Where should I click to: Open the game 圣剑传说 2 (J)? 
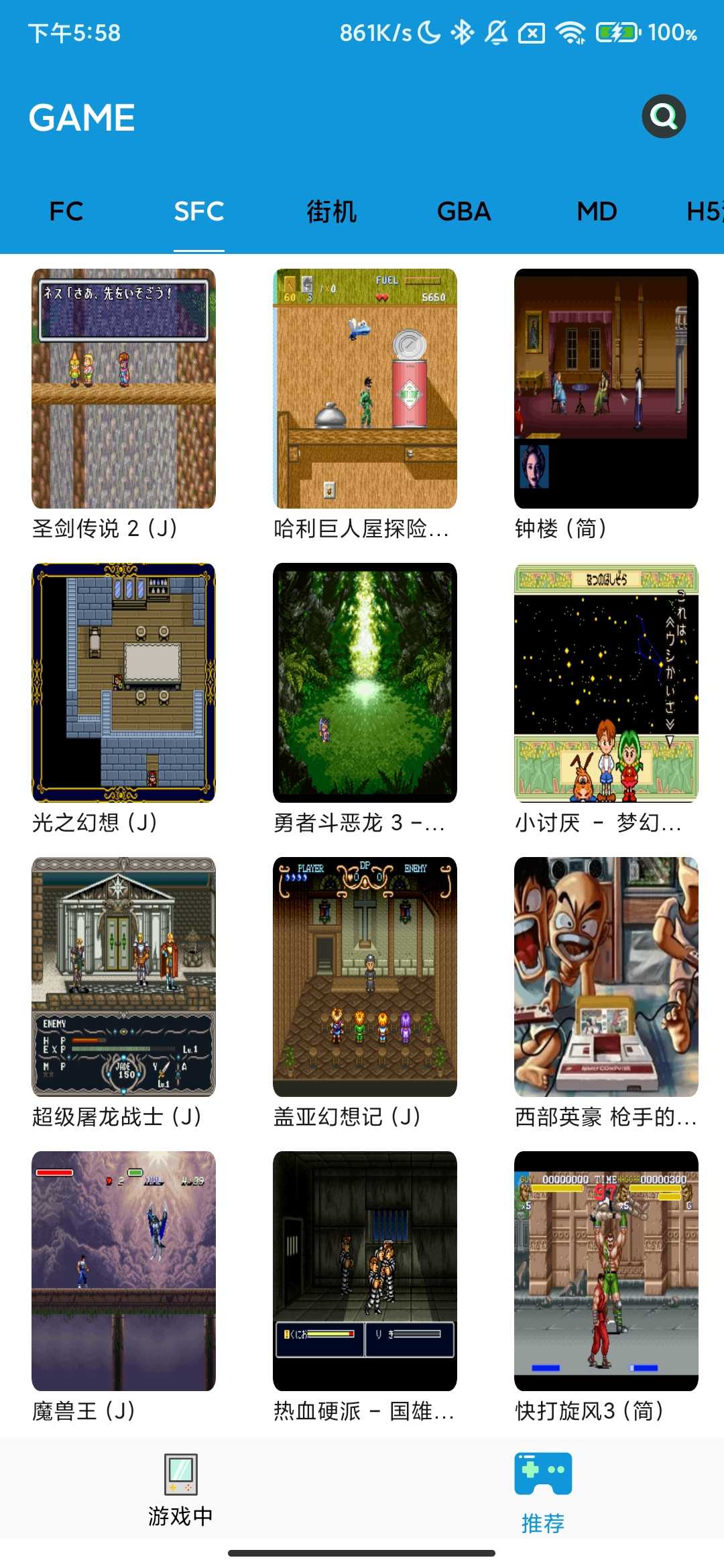click(124, 389)
